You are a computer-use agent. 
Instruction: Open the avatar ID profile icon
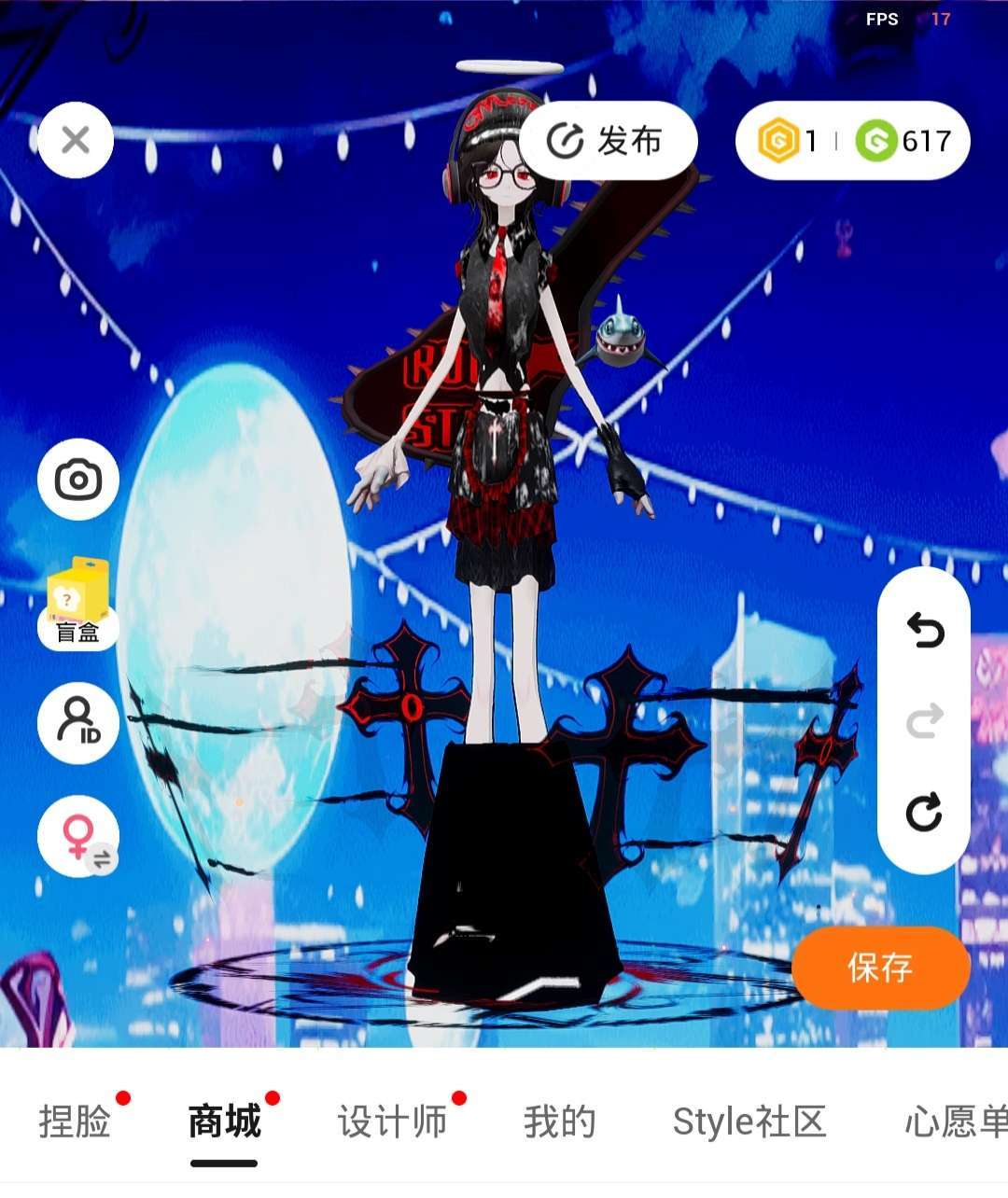(78, 722)
